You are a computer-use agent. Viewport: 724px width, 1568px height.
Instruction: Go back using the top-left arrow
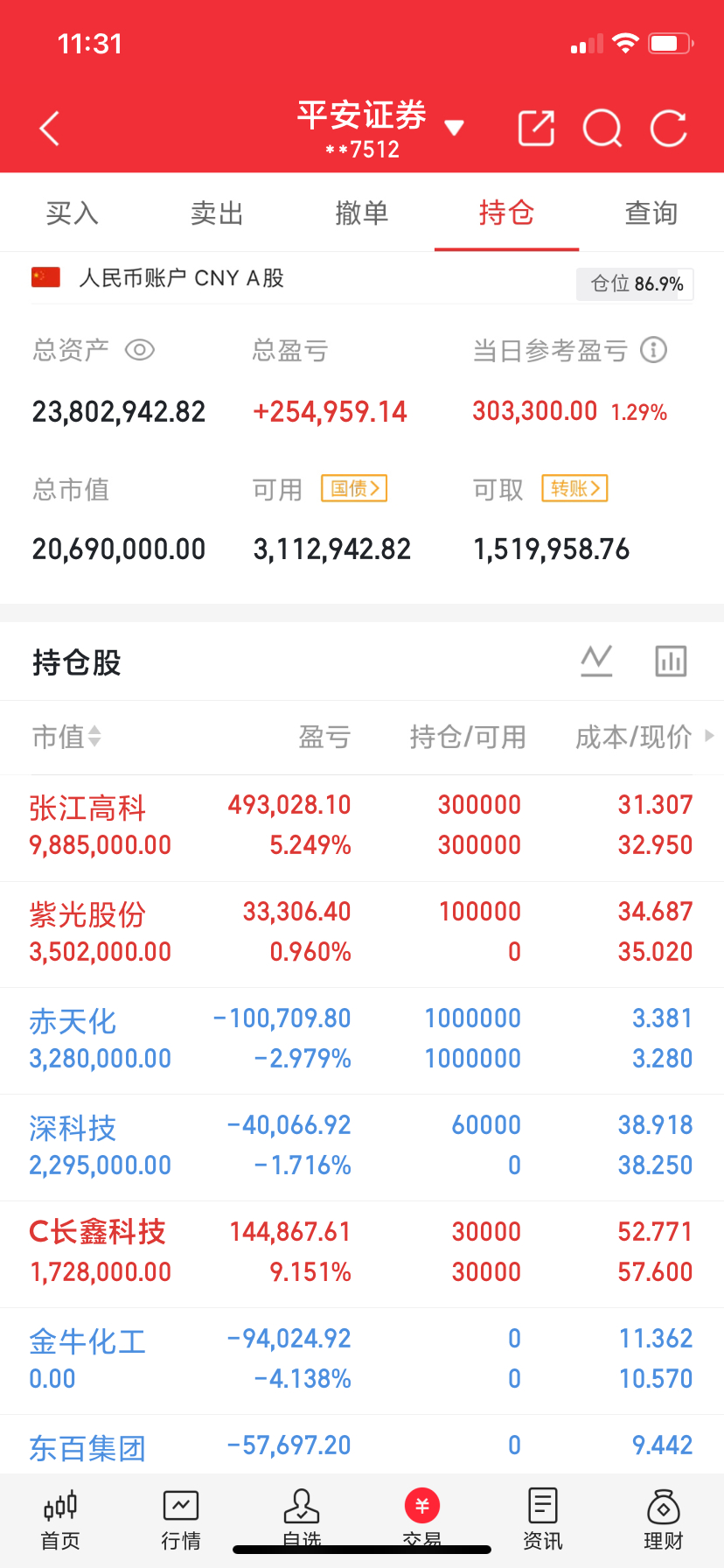click(50, 129)
